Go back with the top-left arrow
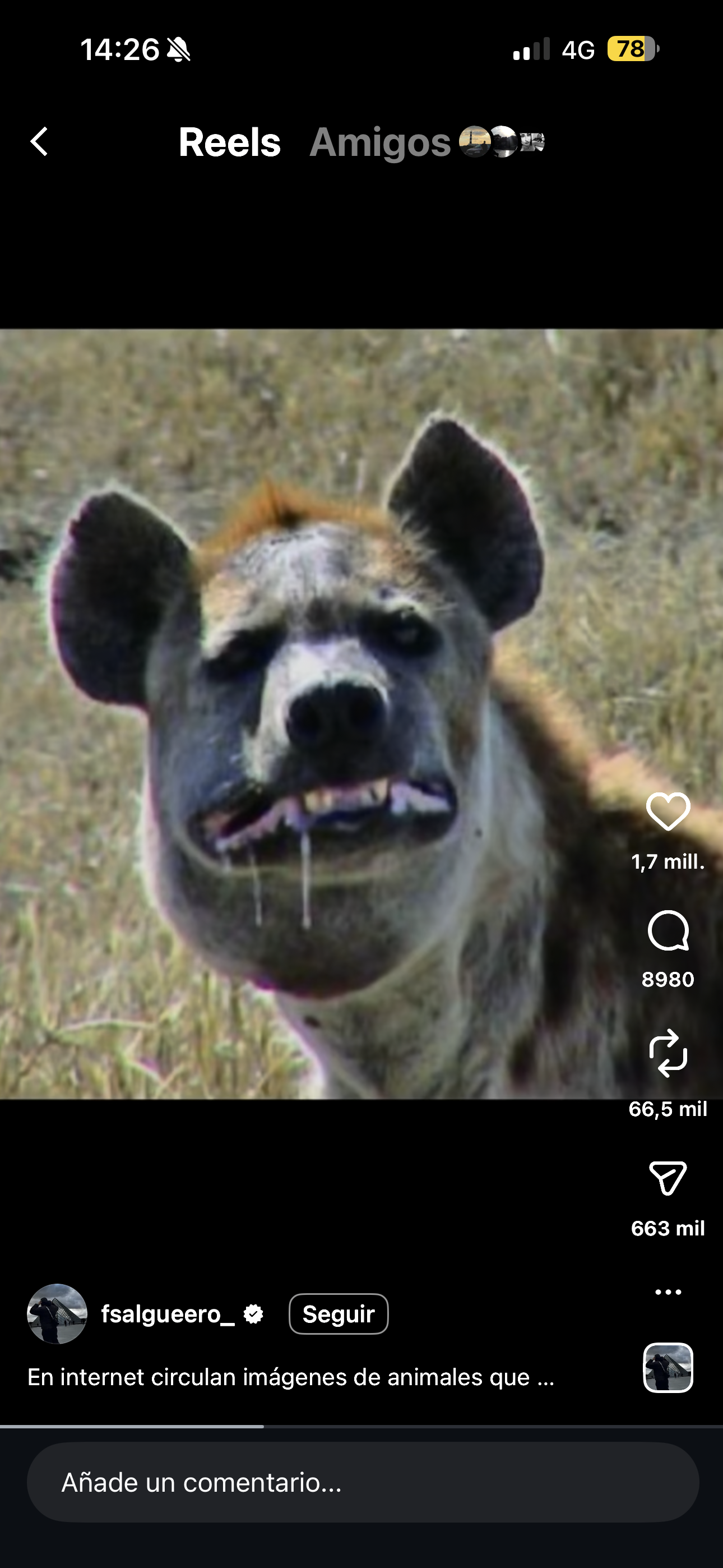This screenshot has height=1568, width=723. click(40, 142)
